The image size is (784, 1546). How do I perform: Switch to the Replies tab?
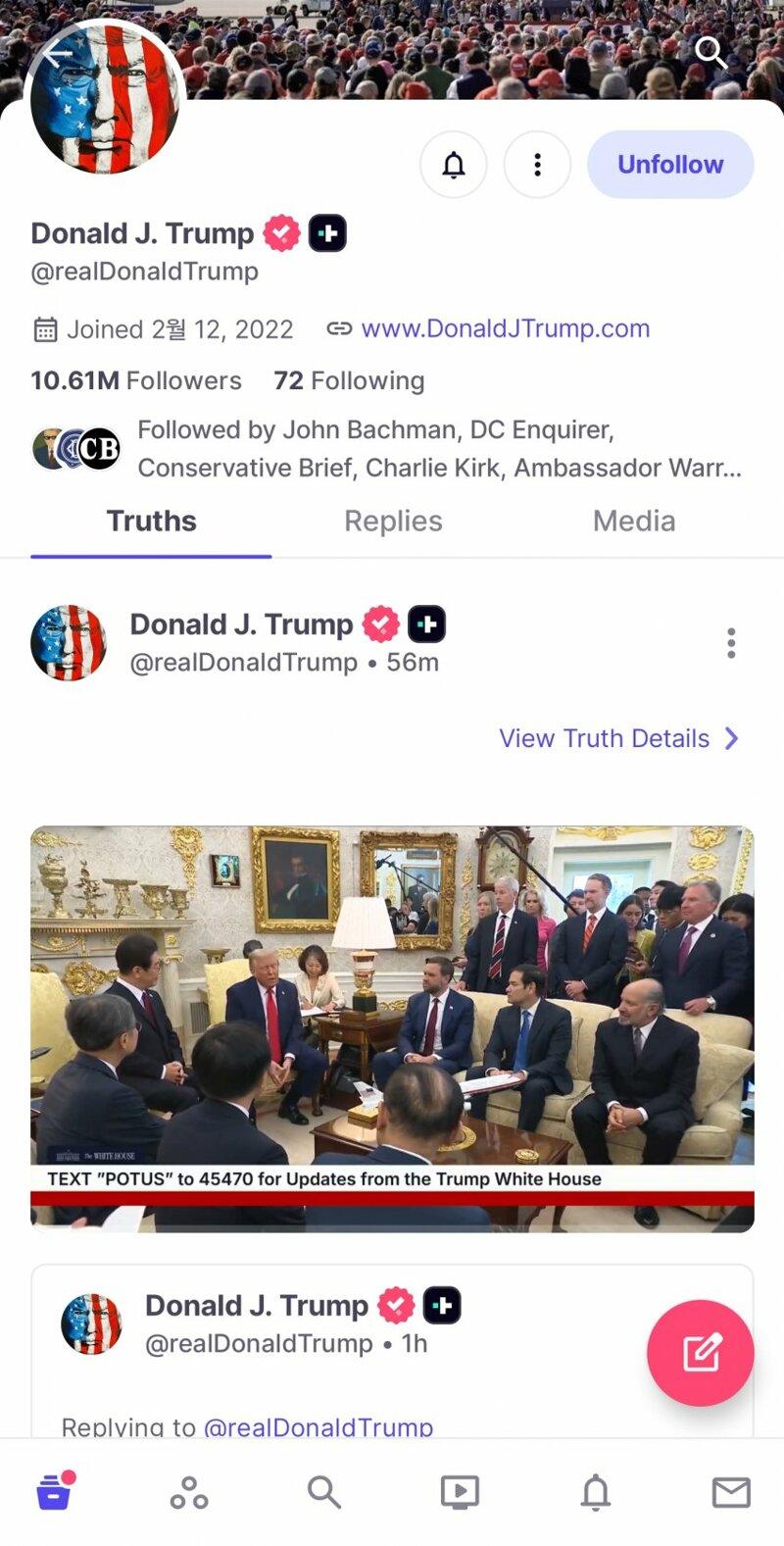pyautogui.click(x=393, y=521)
